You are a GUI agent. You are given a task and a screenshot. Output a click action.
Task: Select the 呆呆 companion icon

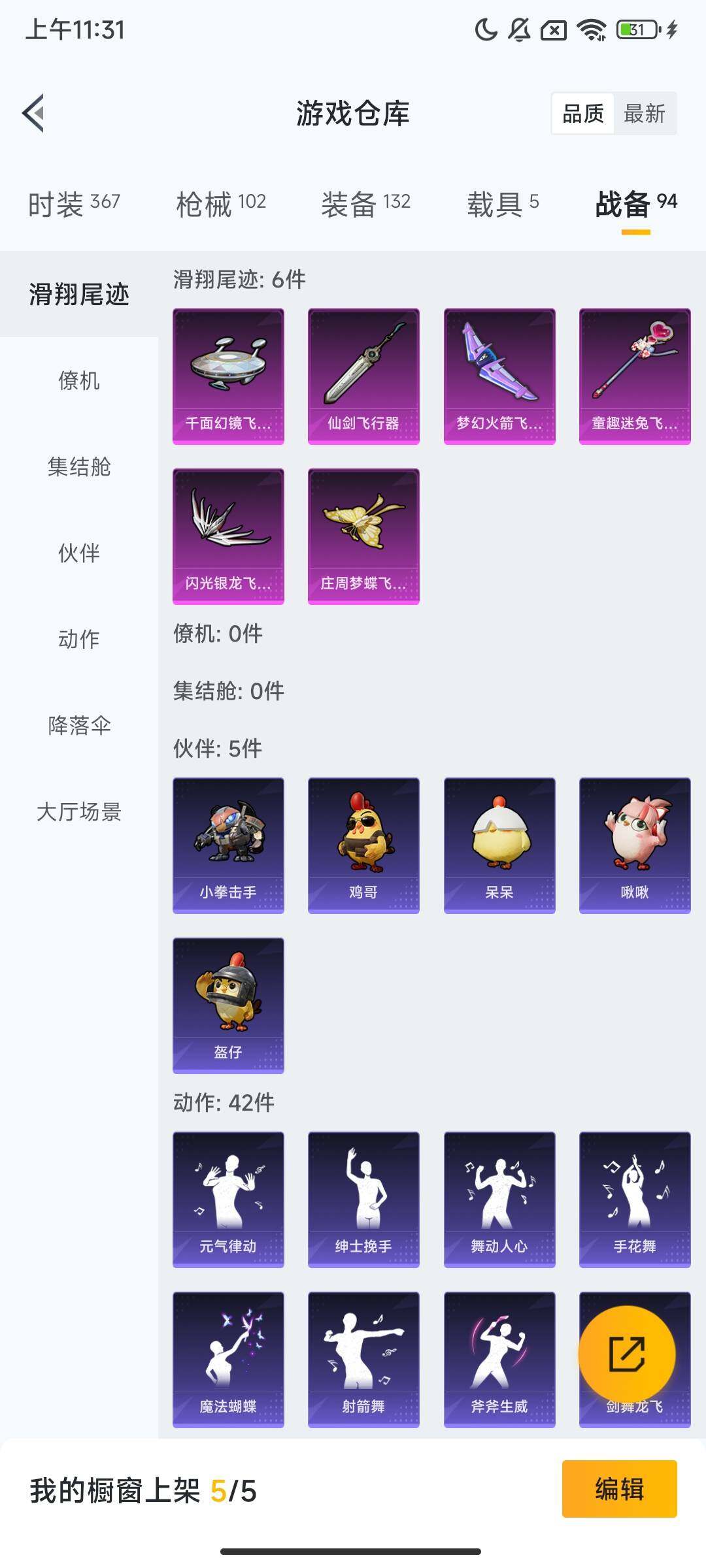499,836
